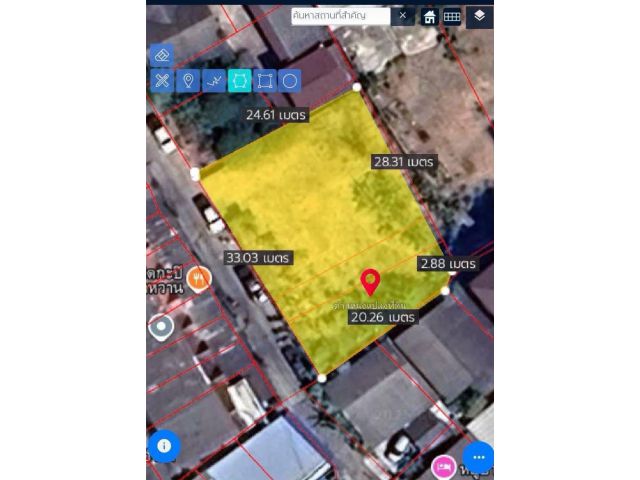This screenshot has width=640, height=480.
Task: Clear the search box text
Action: tap(402, 16)
